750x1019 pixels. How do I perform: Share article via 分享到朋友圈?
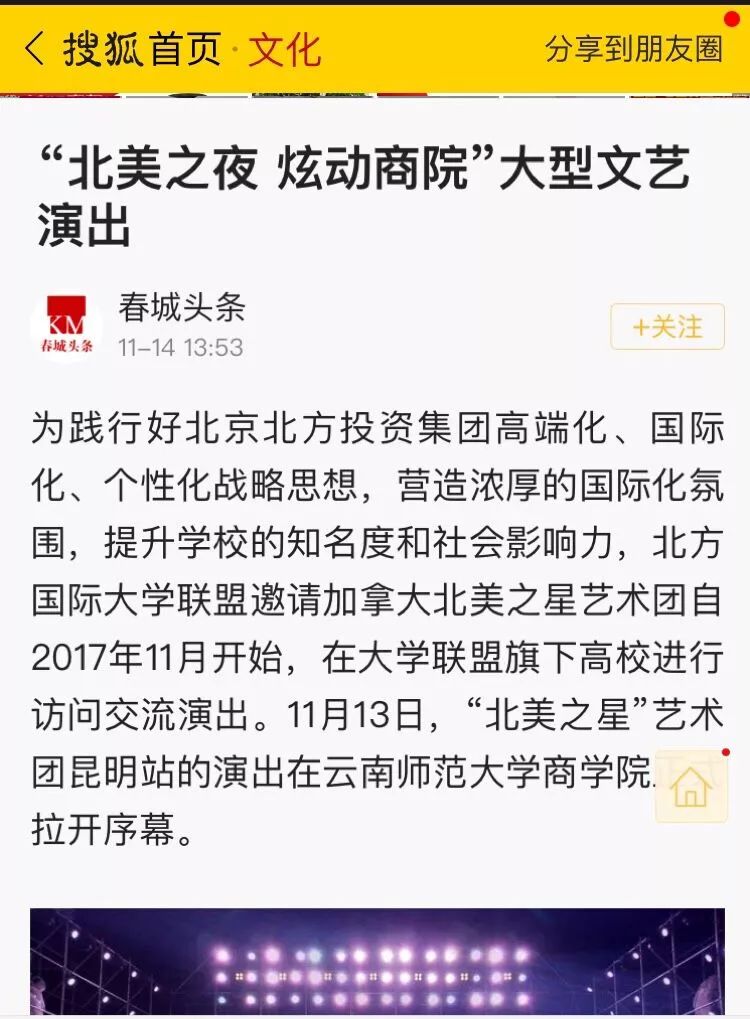(633, 49)
